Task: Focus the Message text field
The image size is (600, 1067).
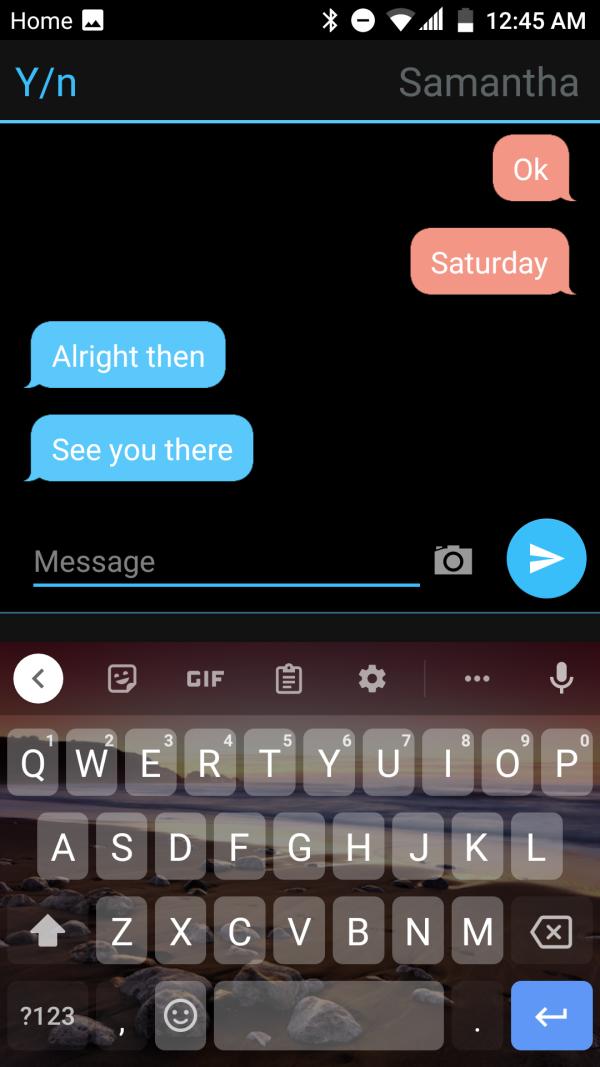Action: (225, 561)
